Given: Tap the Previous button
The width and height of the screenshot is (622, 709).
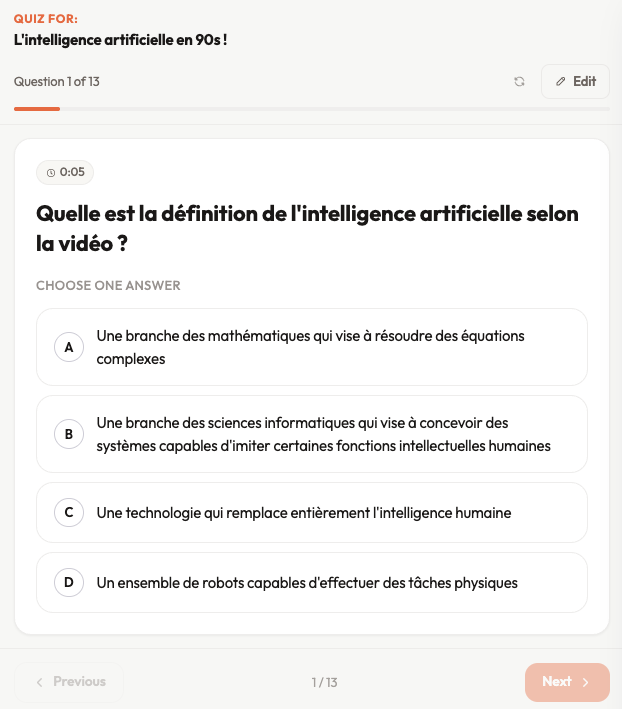Looking at the screenshot, I should point(69,682).
